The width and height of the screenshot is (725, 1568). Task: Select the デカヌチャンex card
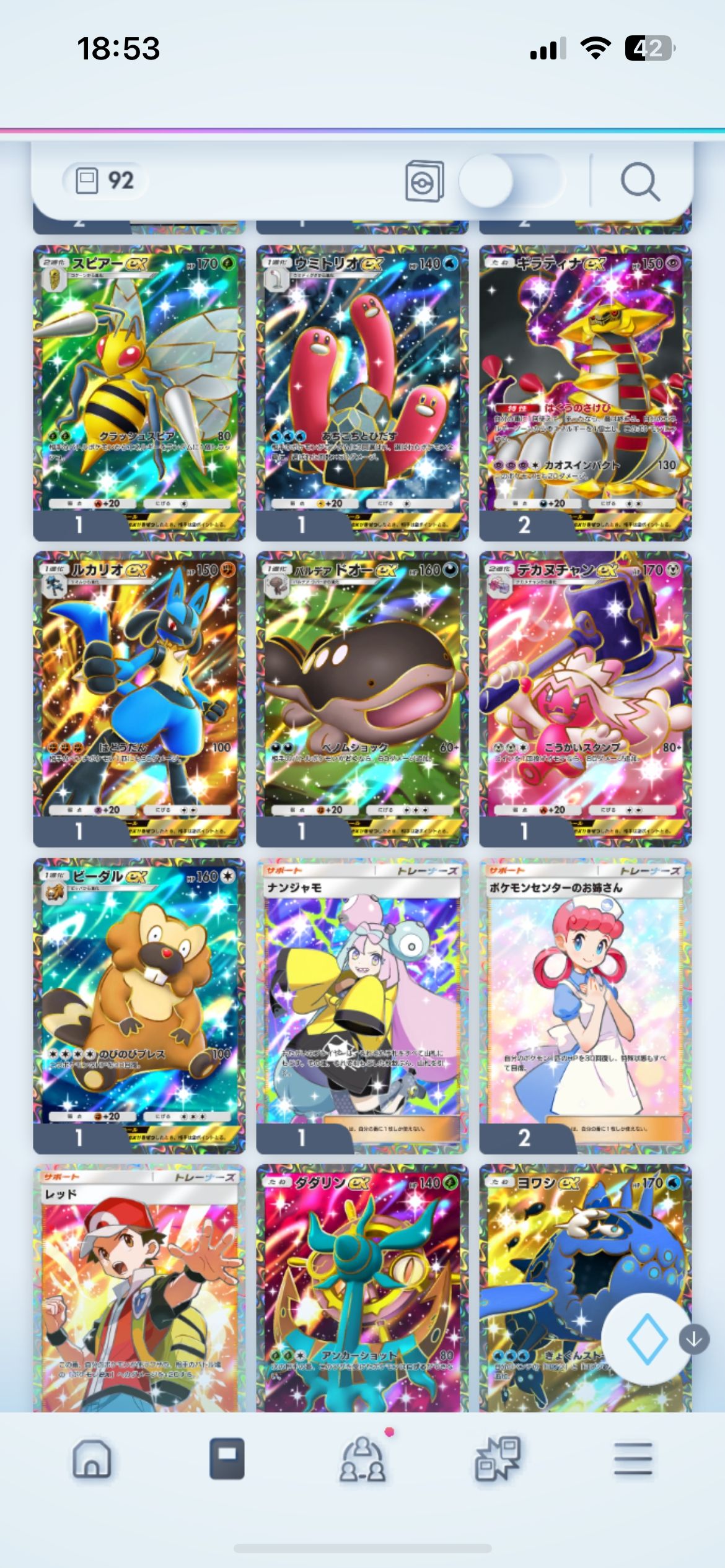coord(586,699)
